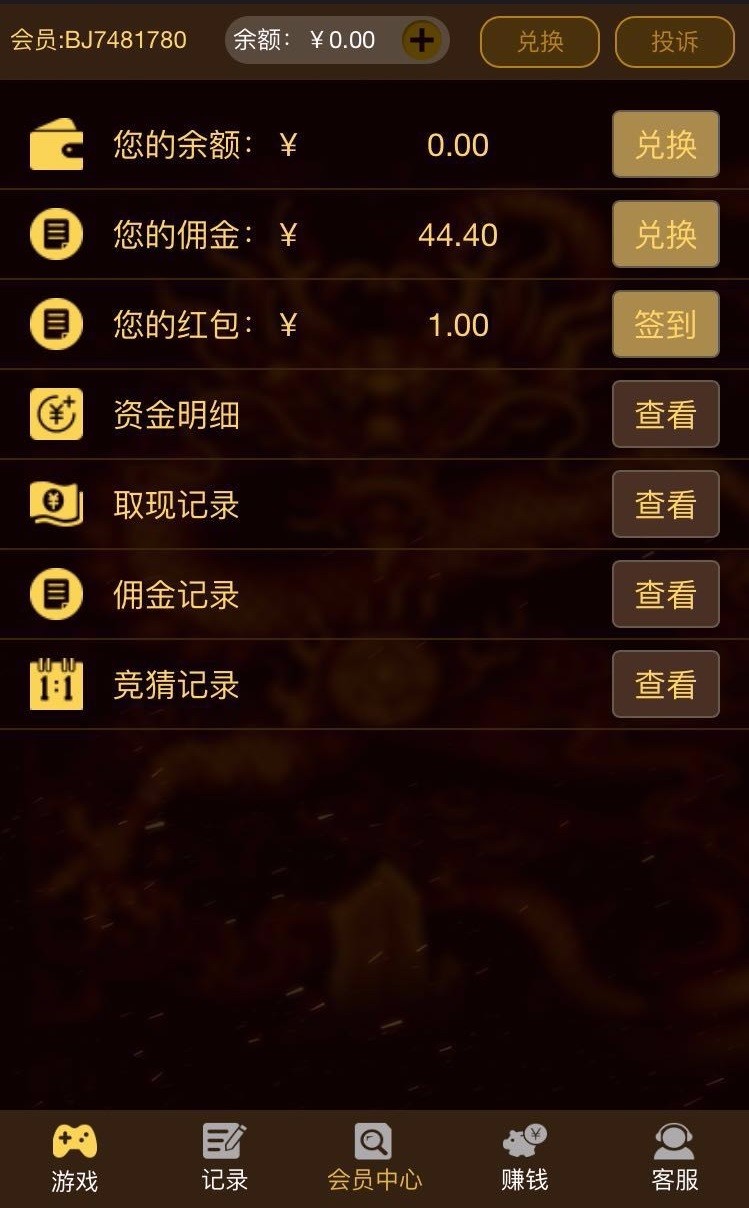
Task: Switch to the 游戏 tab
Action: pos(75,1158)
